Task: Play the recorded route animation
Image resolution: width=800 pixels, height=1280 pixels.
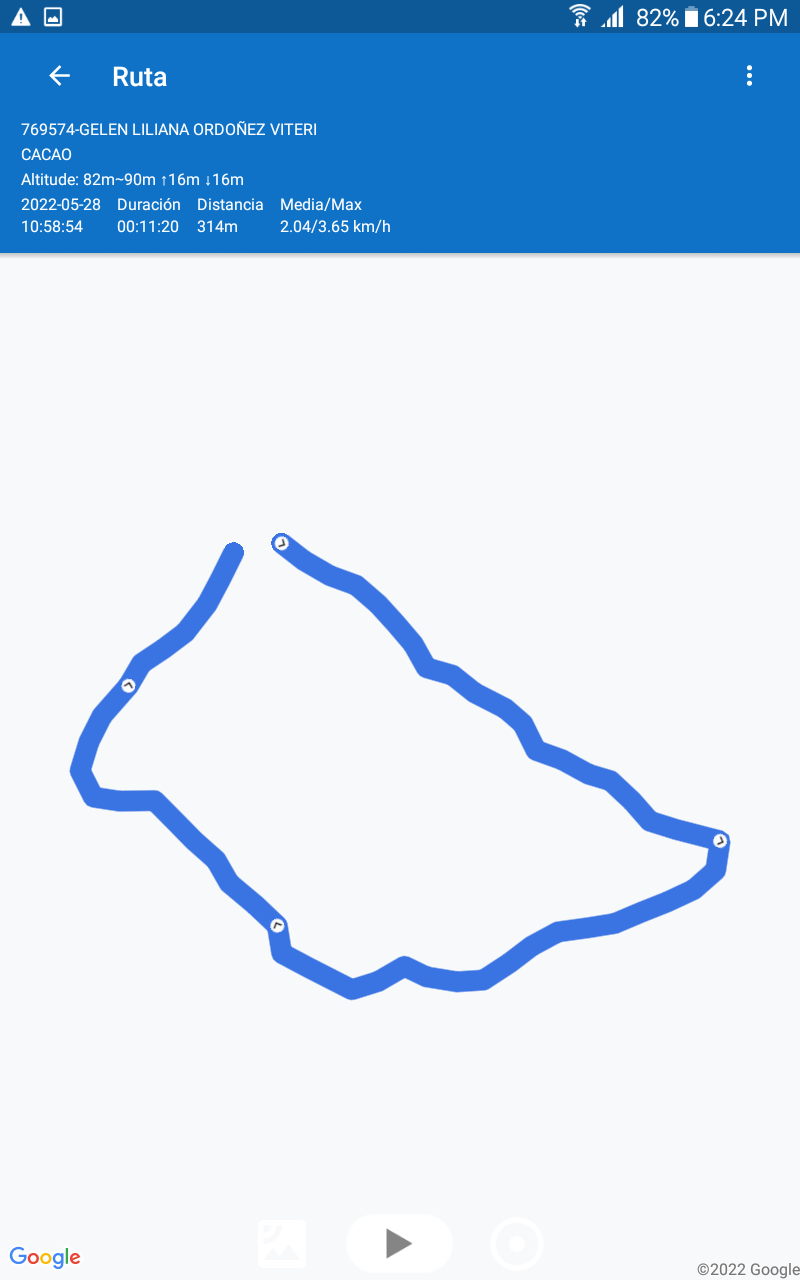Action: tap(399, 1243)
